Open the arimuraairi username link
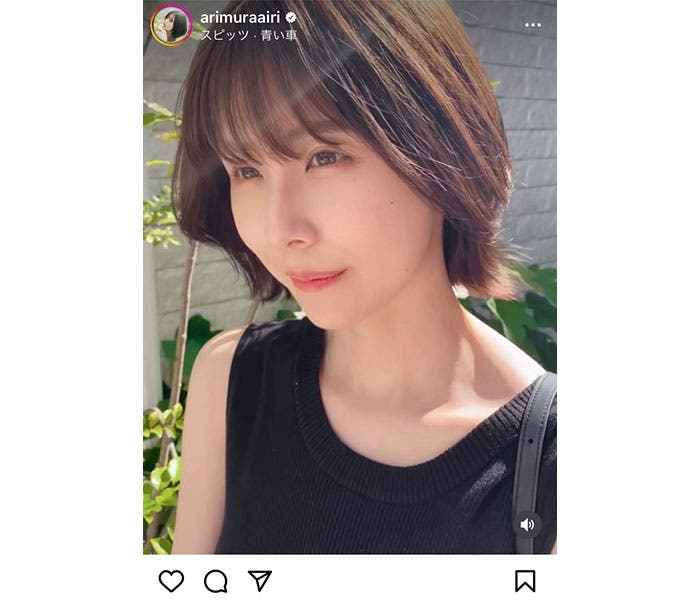Screen dimensions: 700x600 [240, 17]
